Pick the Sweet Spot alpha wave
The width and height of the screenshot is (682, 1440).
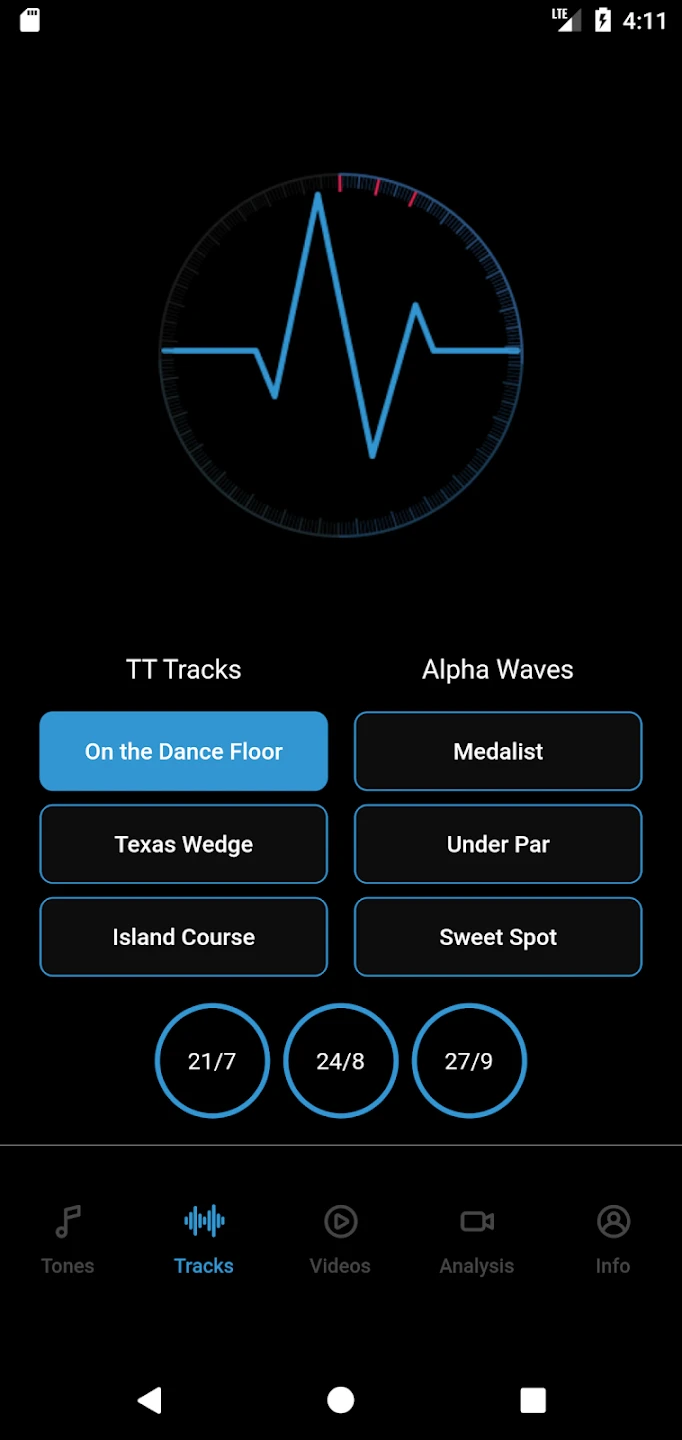coord(498,937)
